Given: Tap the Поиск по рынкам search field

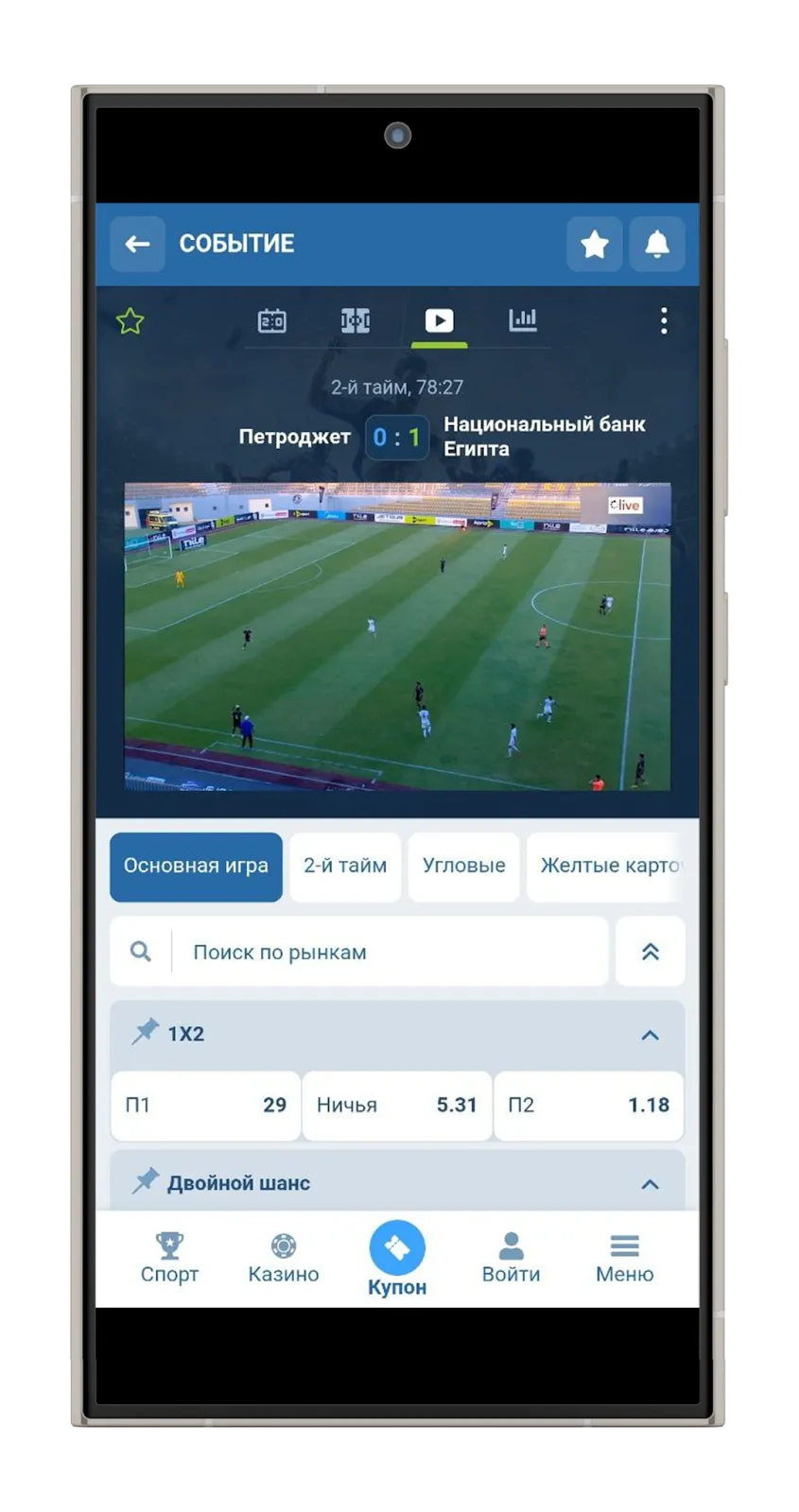Looking at the screenshot, I should (x=359, y=952).
